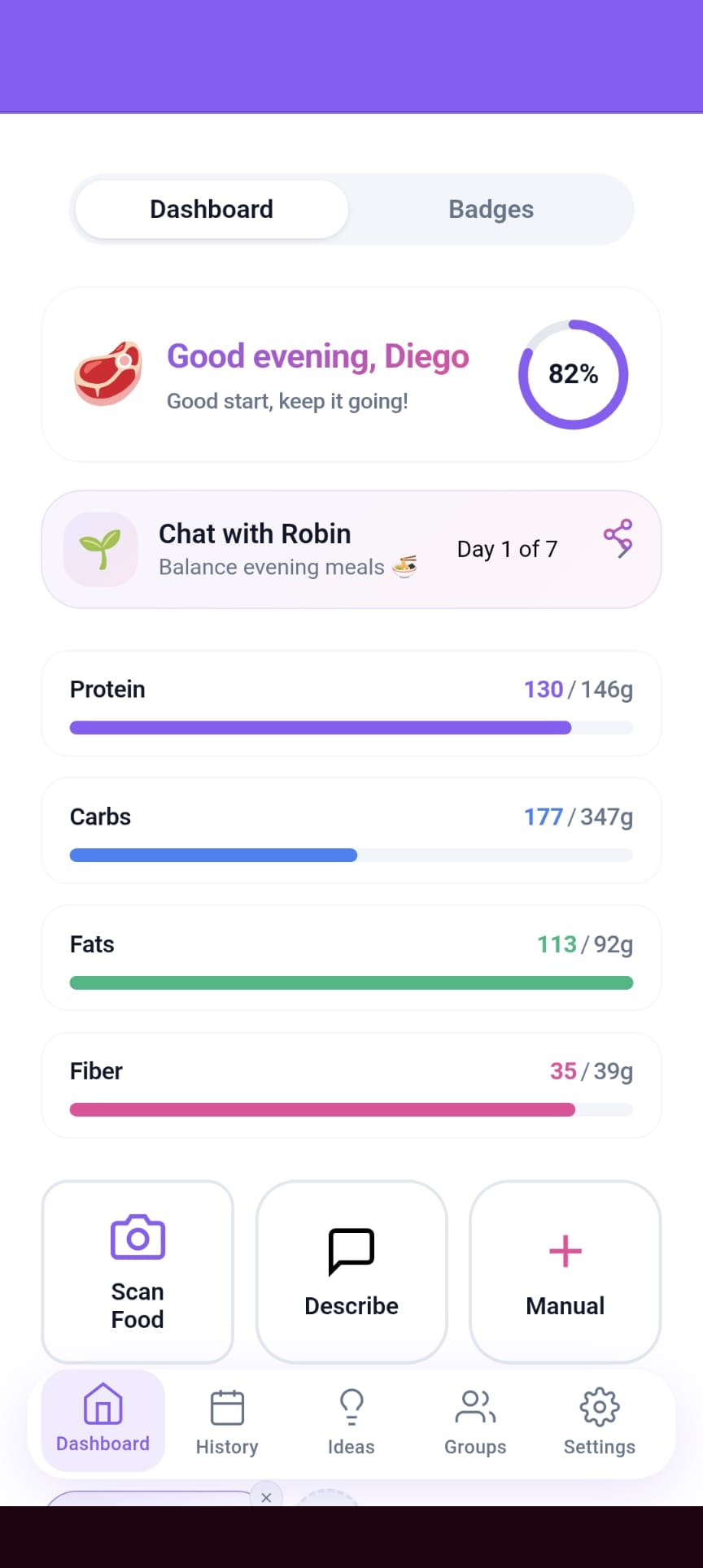
Task: Tap the steak emoji in the greeting card
Action: [x=107, y=373]
